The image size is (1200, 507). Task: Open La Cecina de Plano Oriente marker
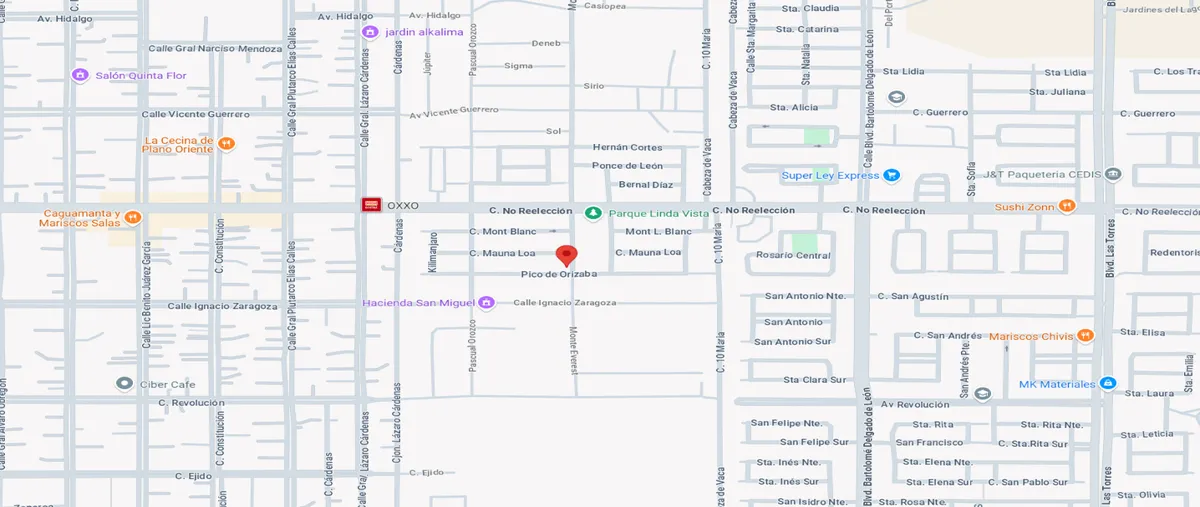[x=227, y=144]
